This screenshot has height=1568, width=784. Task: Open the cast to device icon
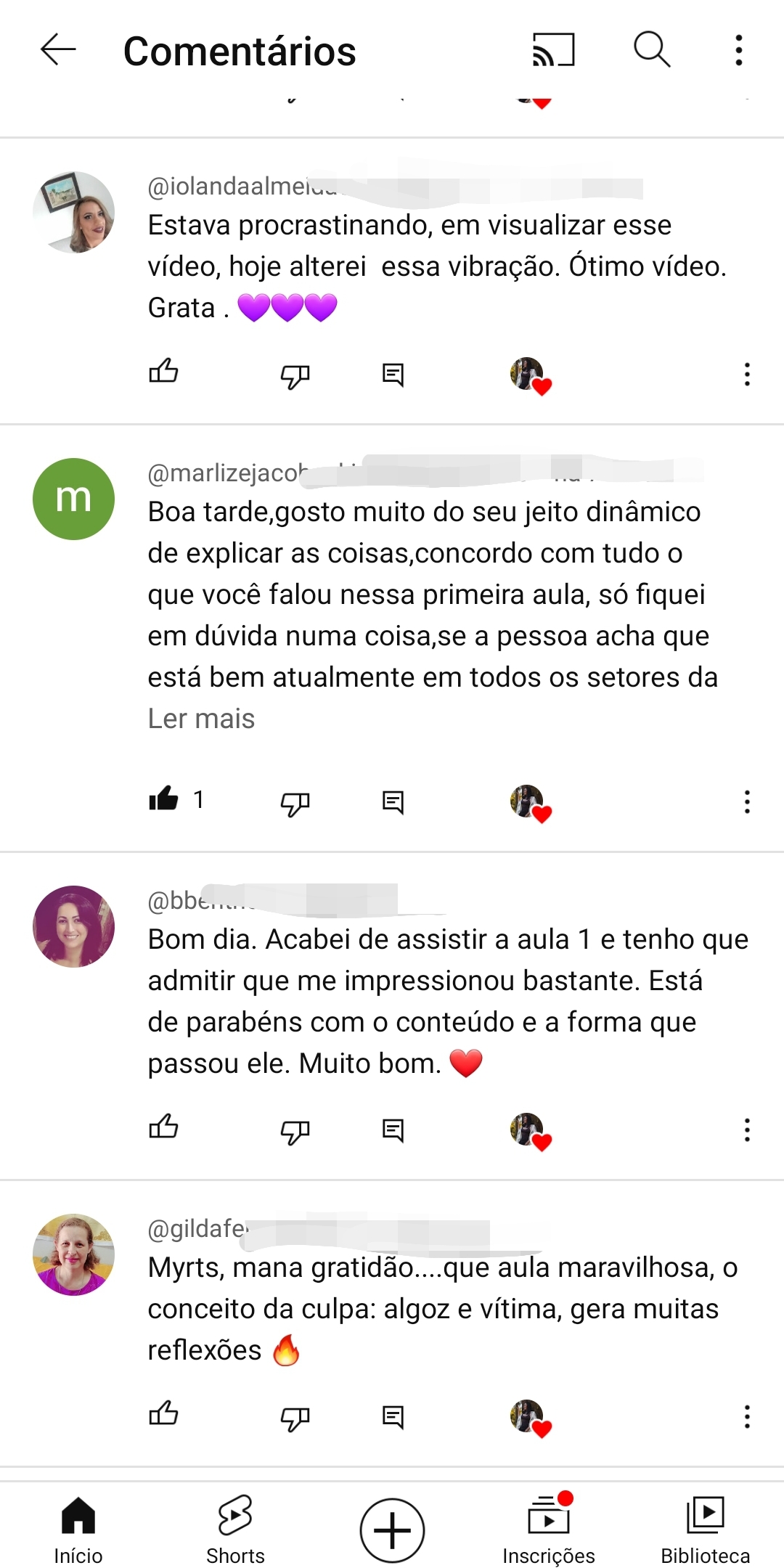click(x=553, y=50)
